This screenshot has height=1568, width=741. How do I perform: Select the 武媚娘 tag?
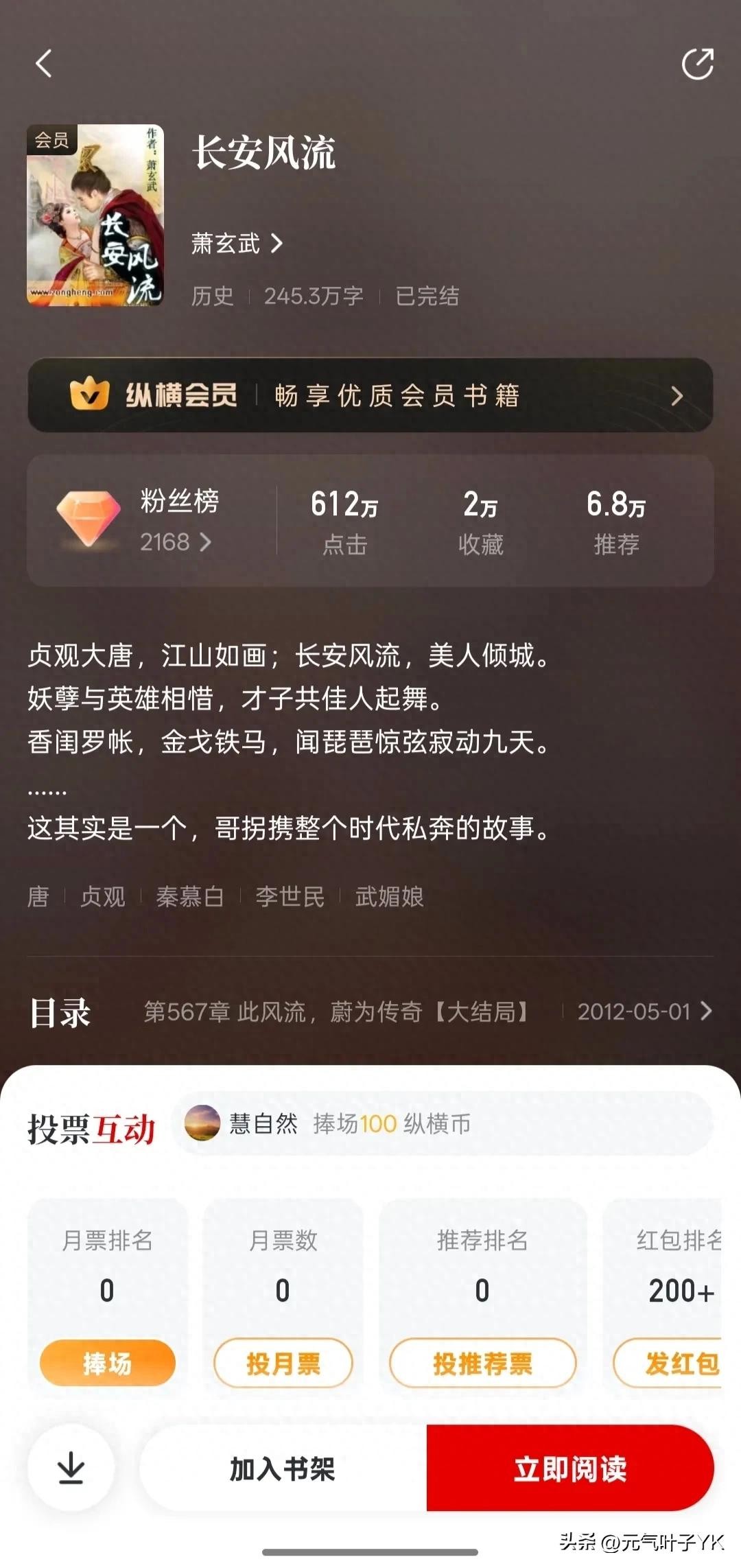pyautogui.click(x=389, y=897)
